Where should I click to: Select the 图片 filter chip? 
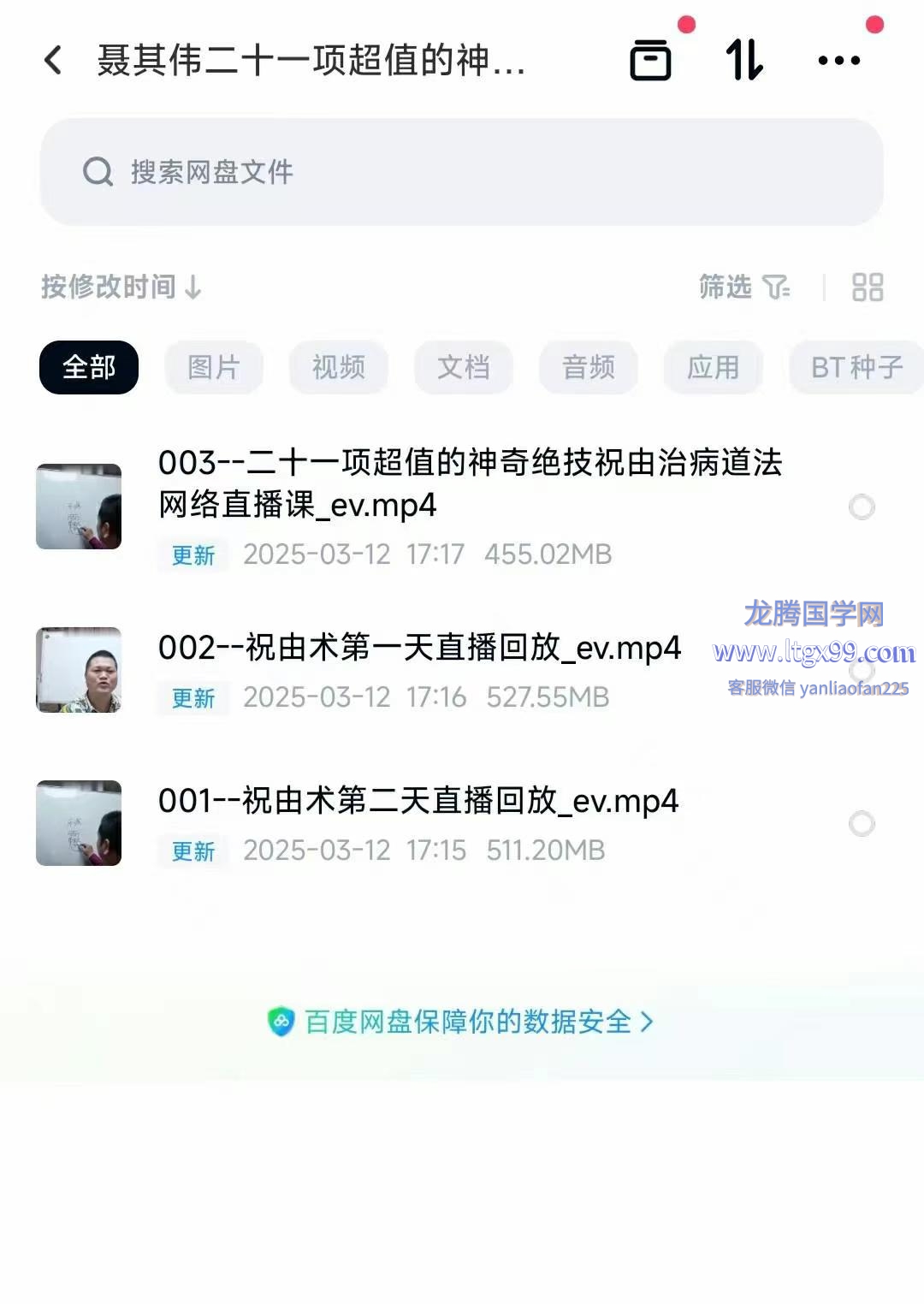(214, 368)
